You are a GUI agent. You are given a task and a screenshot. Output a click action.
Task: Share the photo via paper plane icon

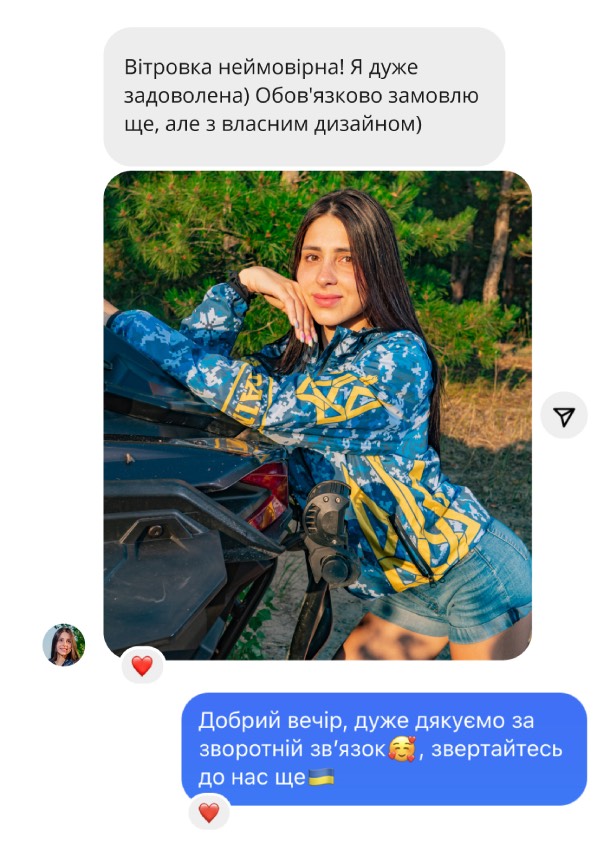click(x=564, y=415)
